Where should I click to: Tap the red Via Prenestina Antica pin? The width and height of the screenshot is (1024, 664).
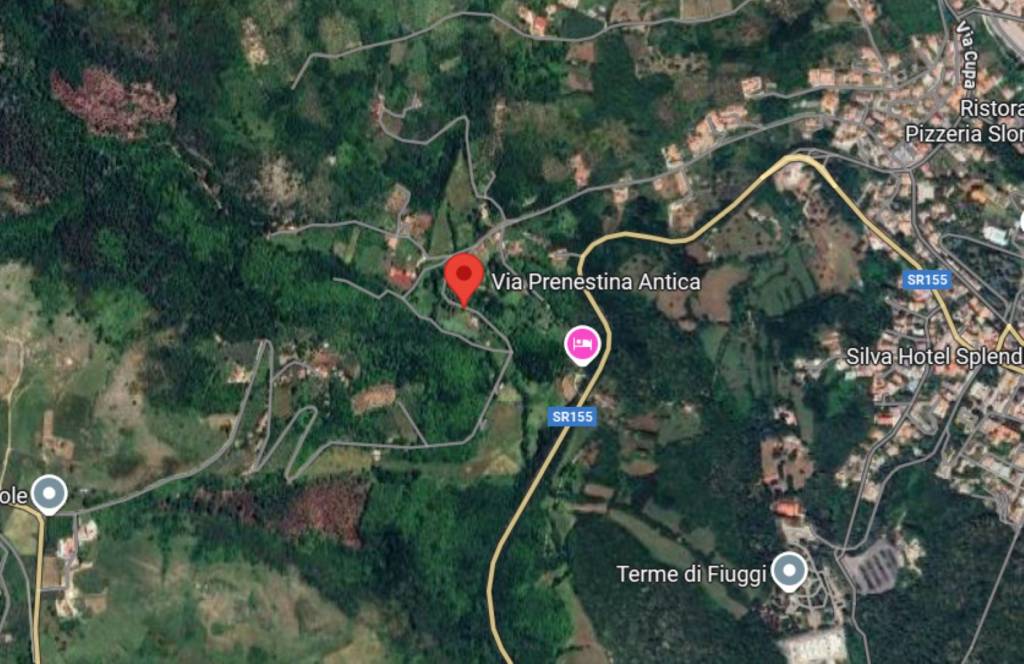(463, 276)
